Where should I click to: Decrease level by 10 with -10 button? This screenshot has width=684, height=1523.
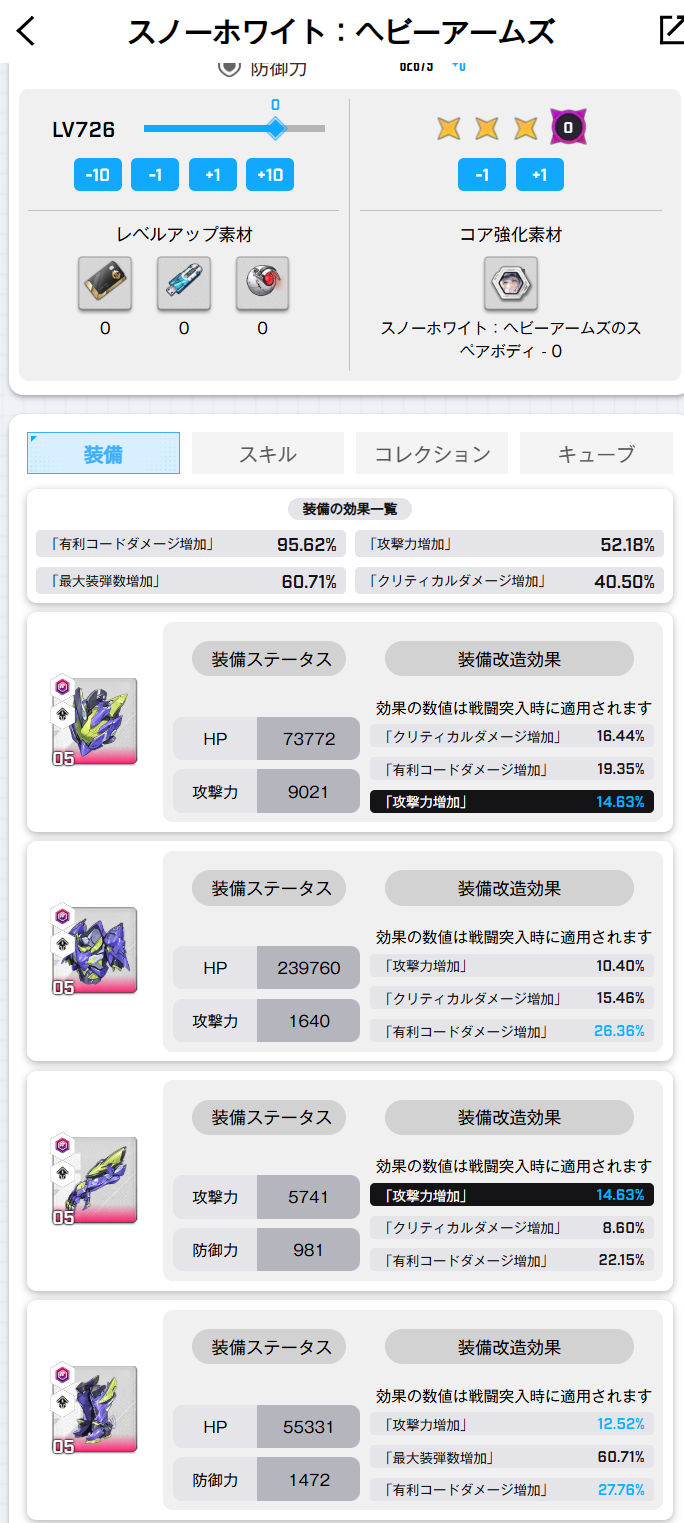[97, 175]
